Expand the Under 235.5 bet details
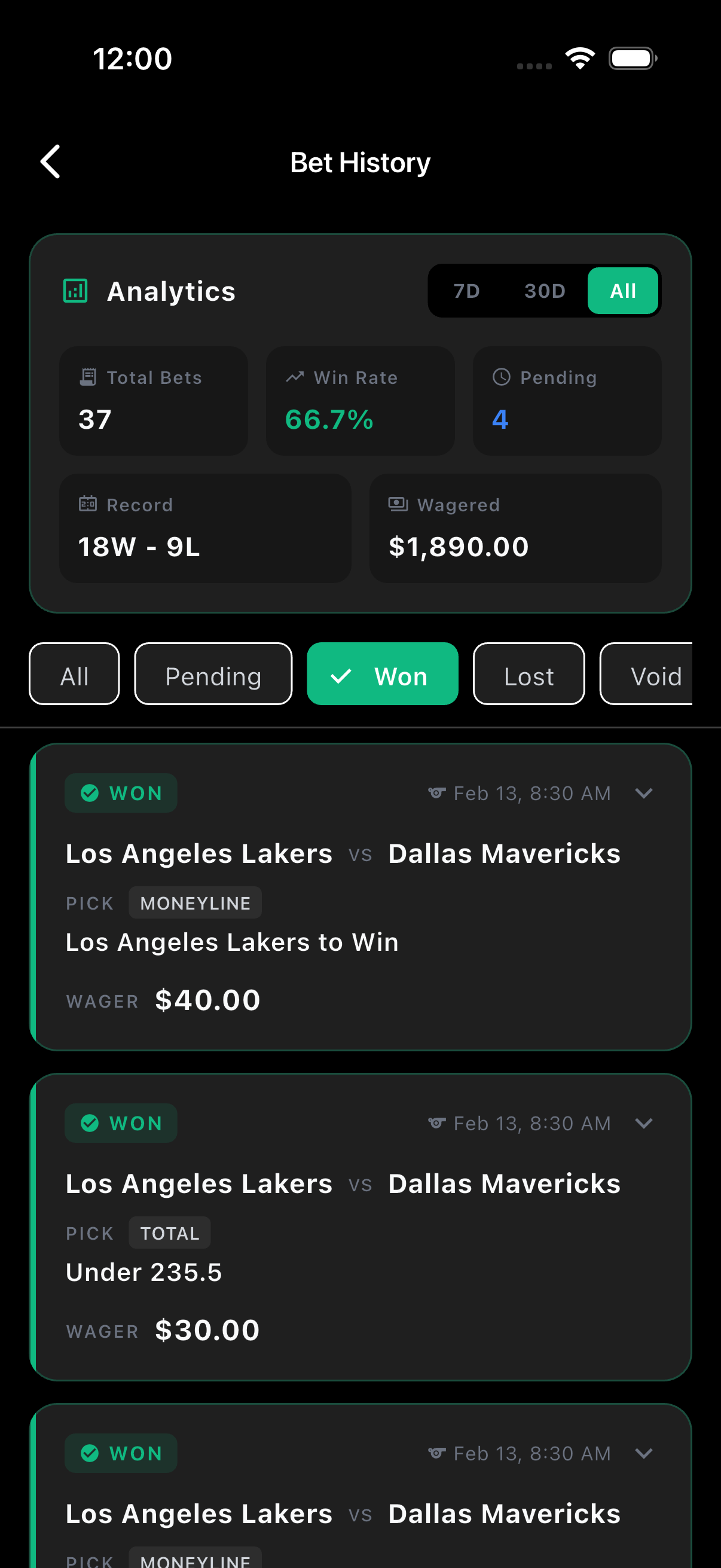The image size is (721, 1568). pos(644,1123)
